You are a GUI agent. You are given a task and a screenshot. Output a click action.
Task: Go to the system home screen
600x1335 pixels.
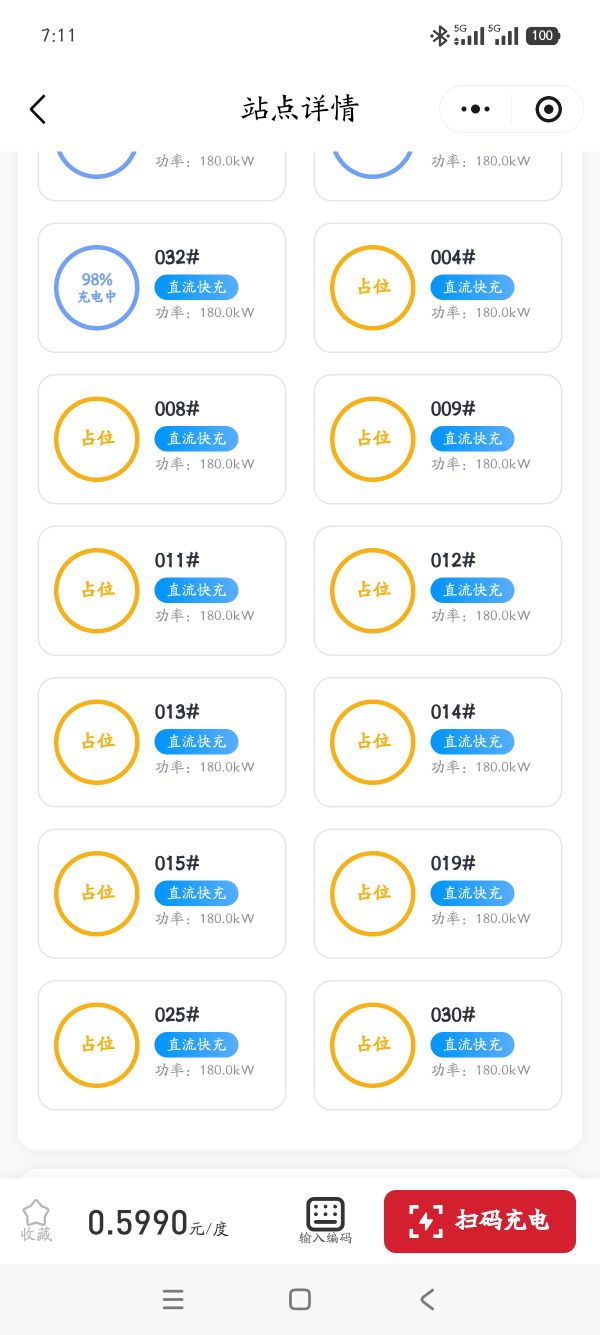click(300, 1299)
